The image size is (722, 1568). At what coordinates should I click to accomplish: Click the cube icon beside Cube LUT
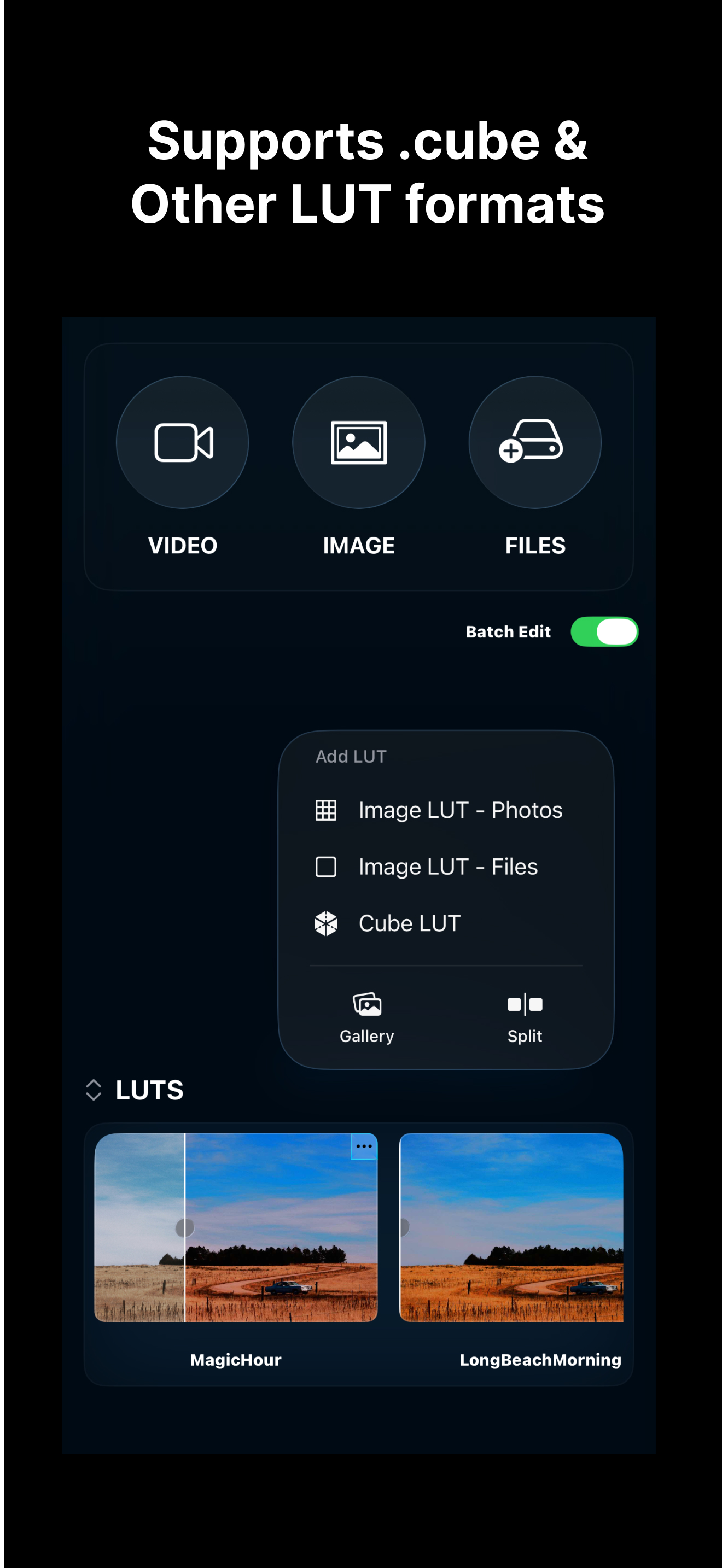[327, 923]
